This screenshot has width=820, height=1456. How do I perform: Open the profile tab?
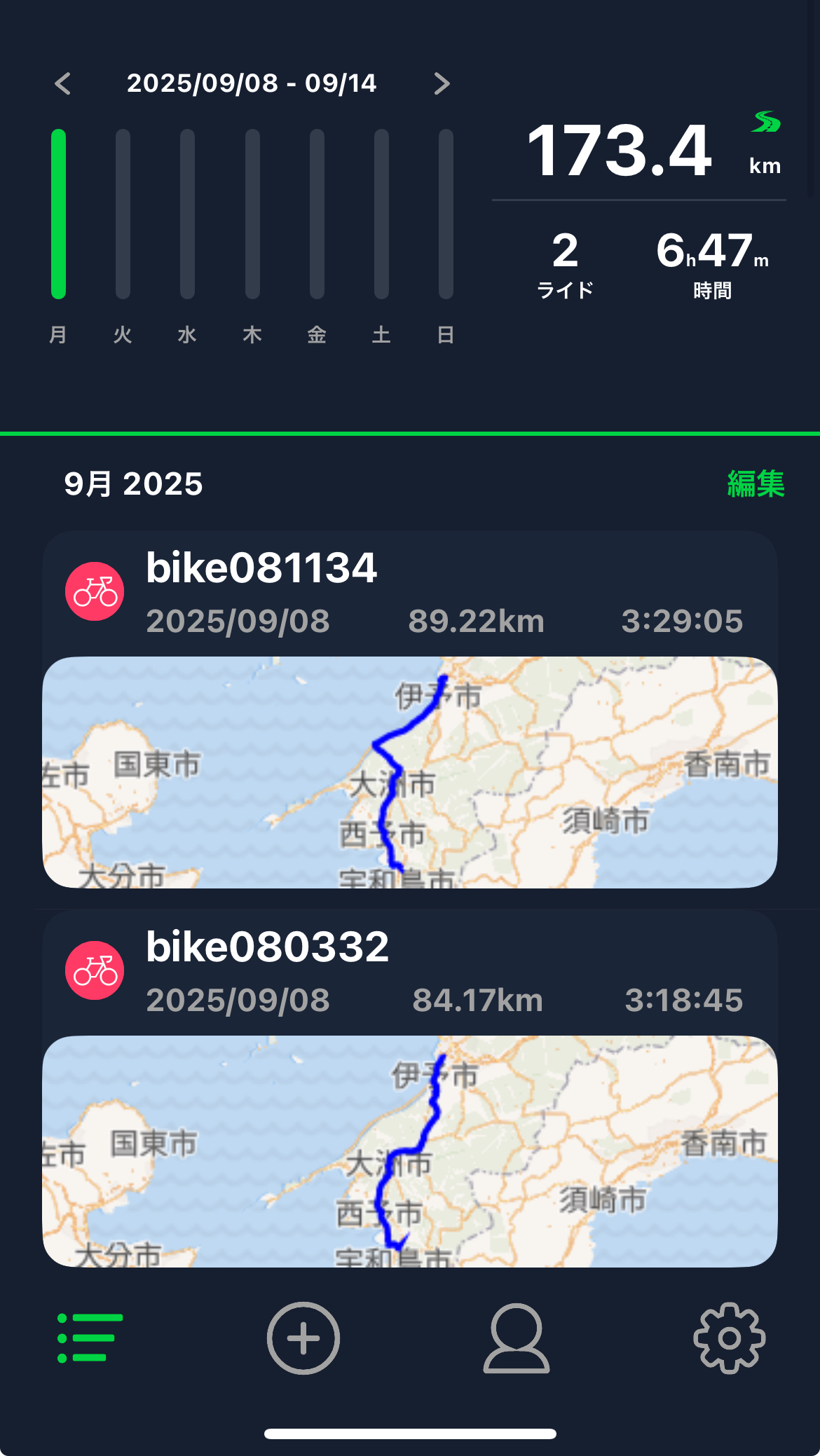(x=517, y=1338)
